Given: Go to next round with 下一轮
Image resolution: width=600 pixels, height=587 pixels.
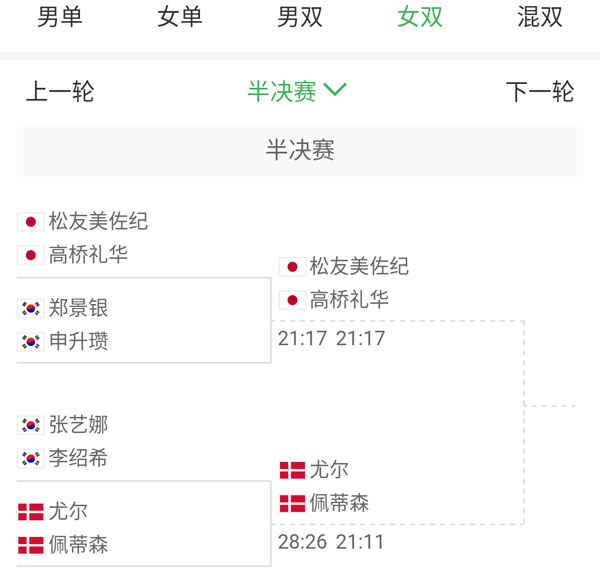Looking at the screenshot, I should click(x=540, y=92).
